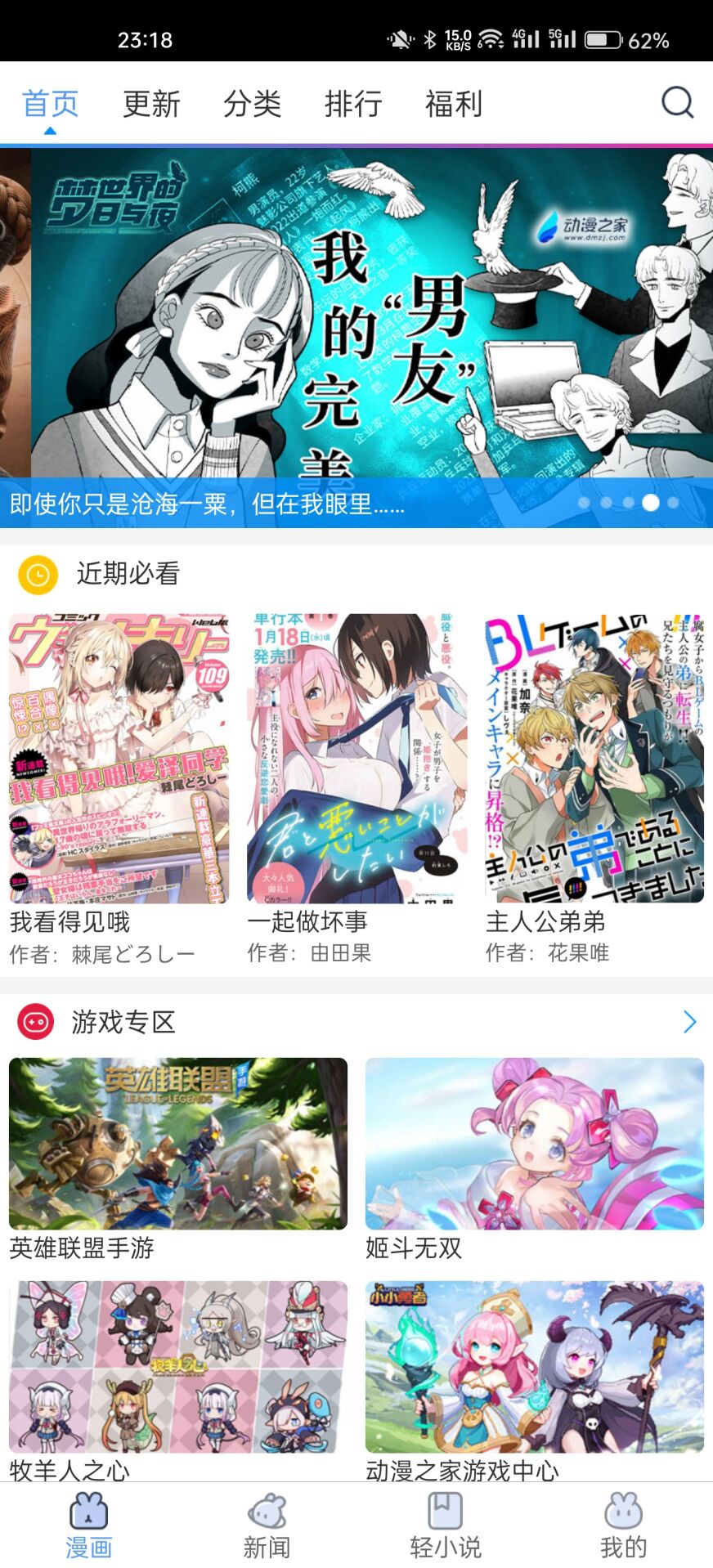Open the search icon
Screen dimensions: 713x1568
677,103
